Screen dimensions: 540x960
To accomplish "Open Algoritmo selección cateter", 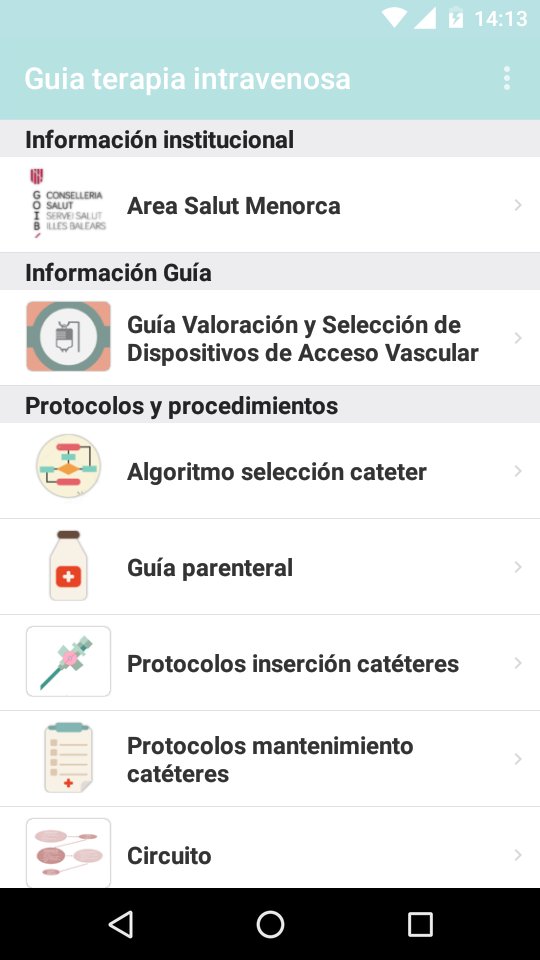I will pos(270,471).
